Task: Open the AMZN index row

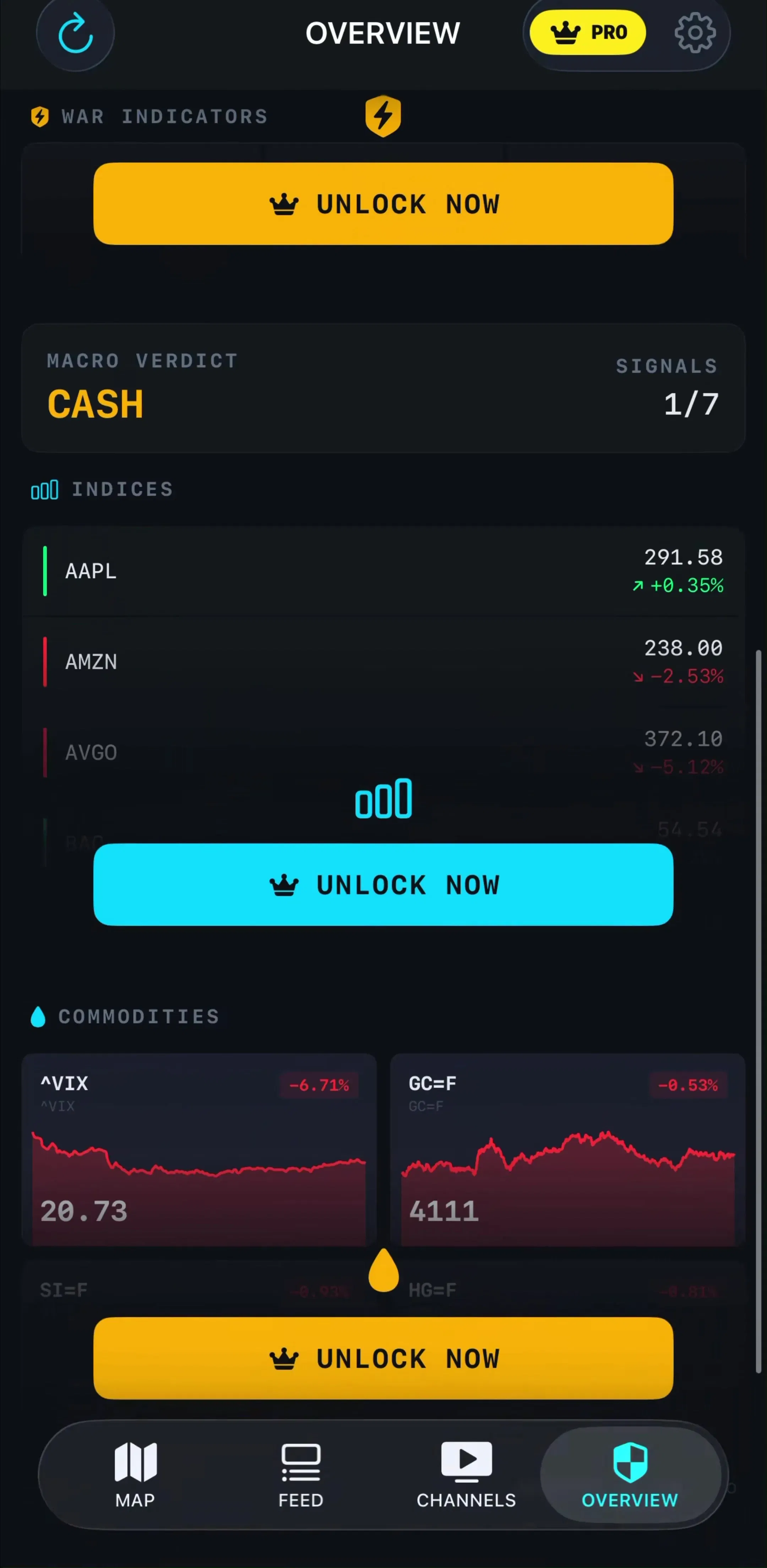Action: coord(383,662)
